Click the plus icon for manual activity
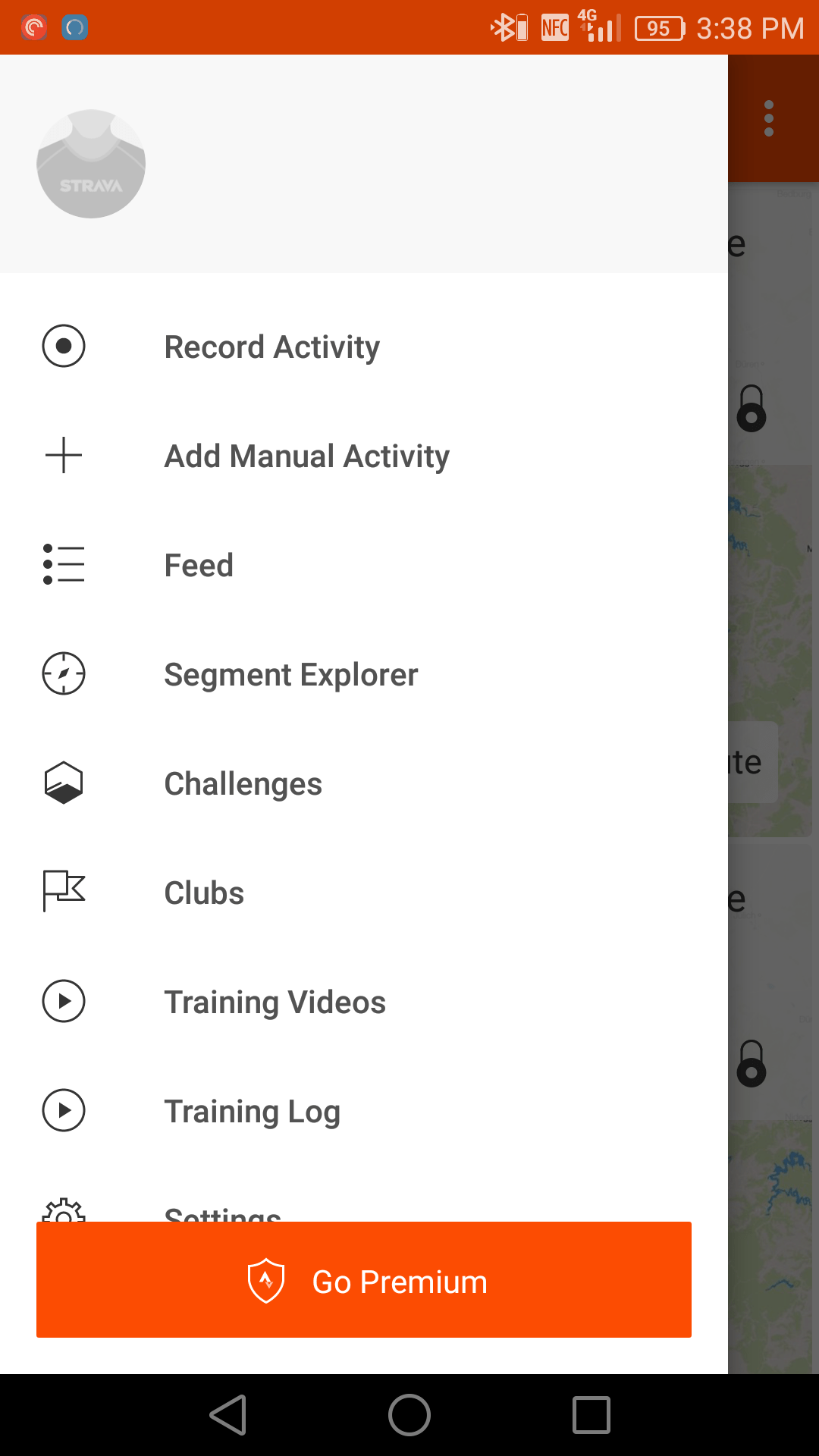 point(63,455)
